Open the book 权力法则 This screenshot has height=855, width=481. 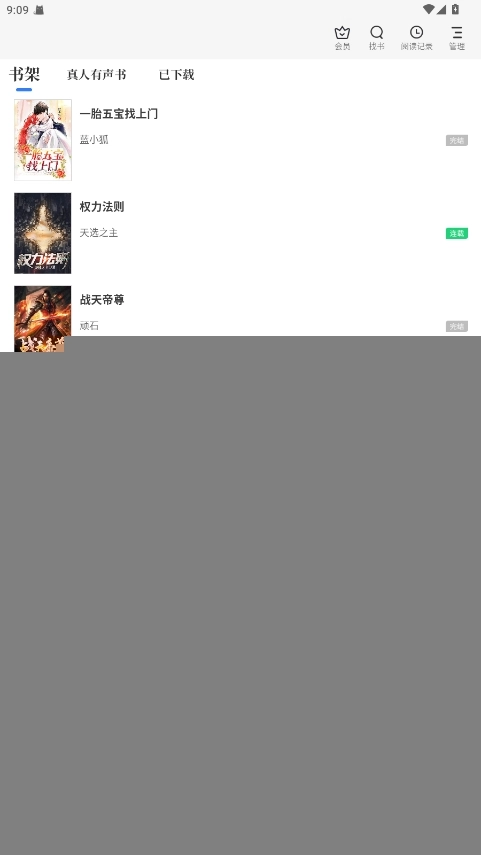[x=240, y=233]
